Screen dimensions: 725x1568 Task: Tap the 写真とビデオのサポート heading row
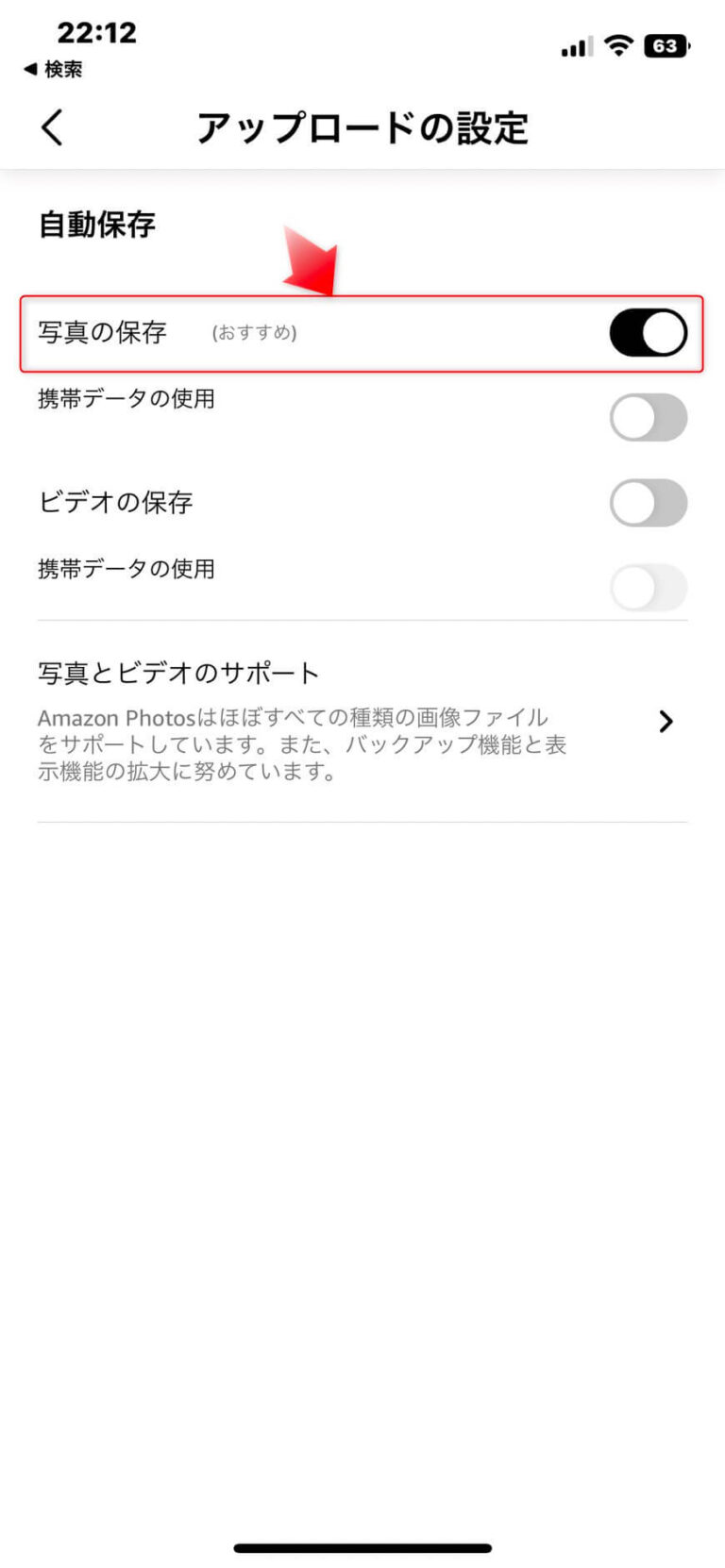coord(177,673)
